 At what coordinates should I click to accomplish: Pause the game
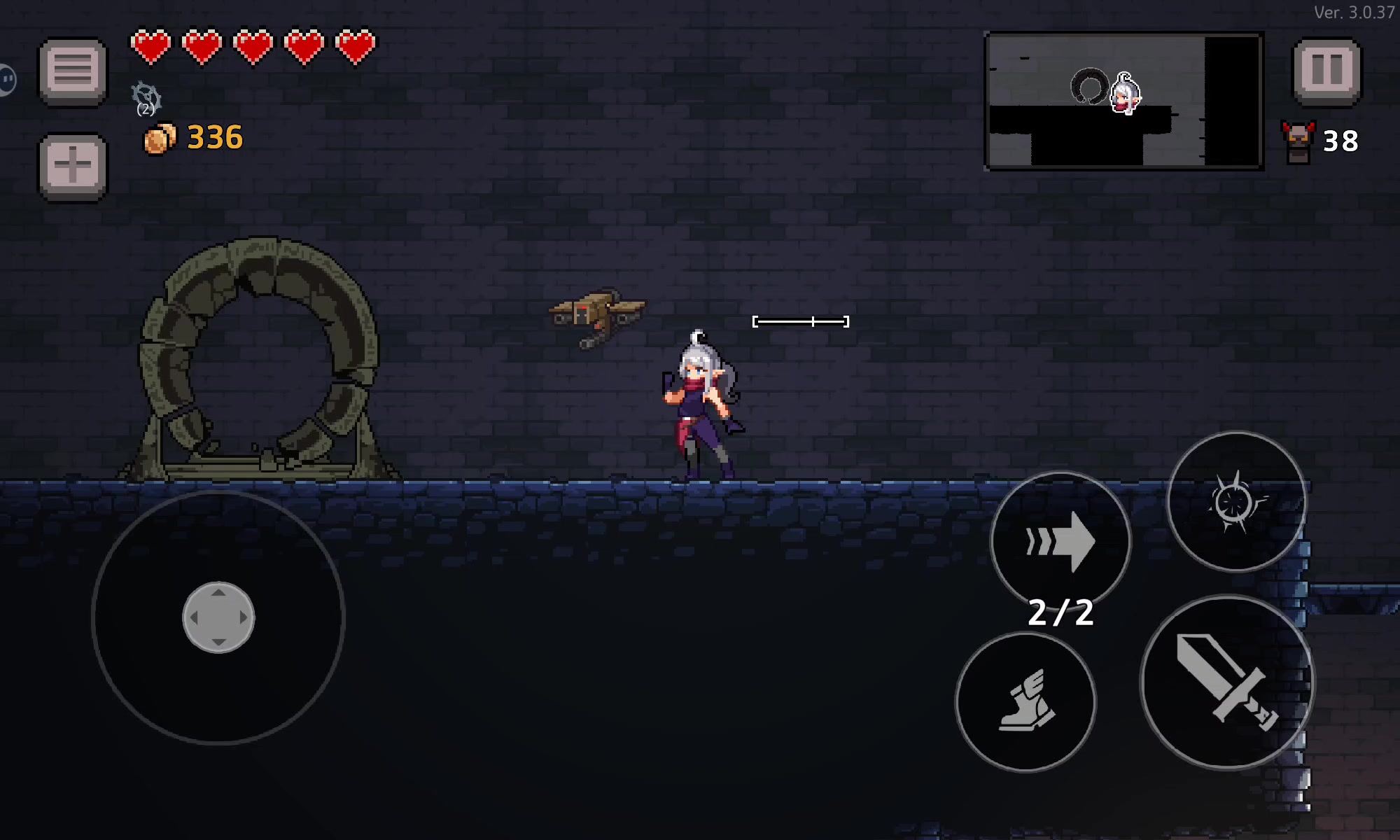pos(1326,71)
